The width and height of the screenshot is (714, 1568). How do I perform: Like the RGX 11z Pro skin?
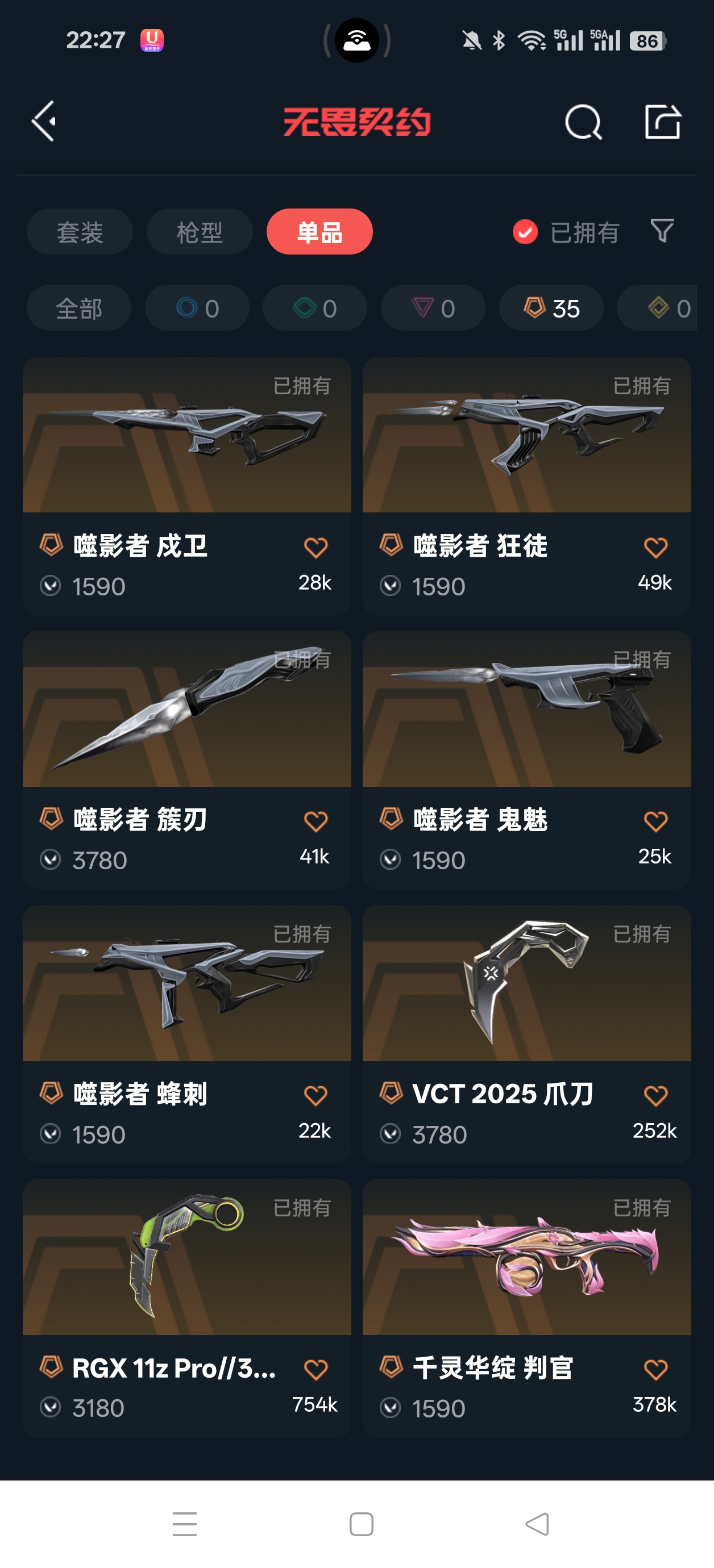[x=316, y=1369]
